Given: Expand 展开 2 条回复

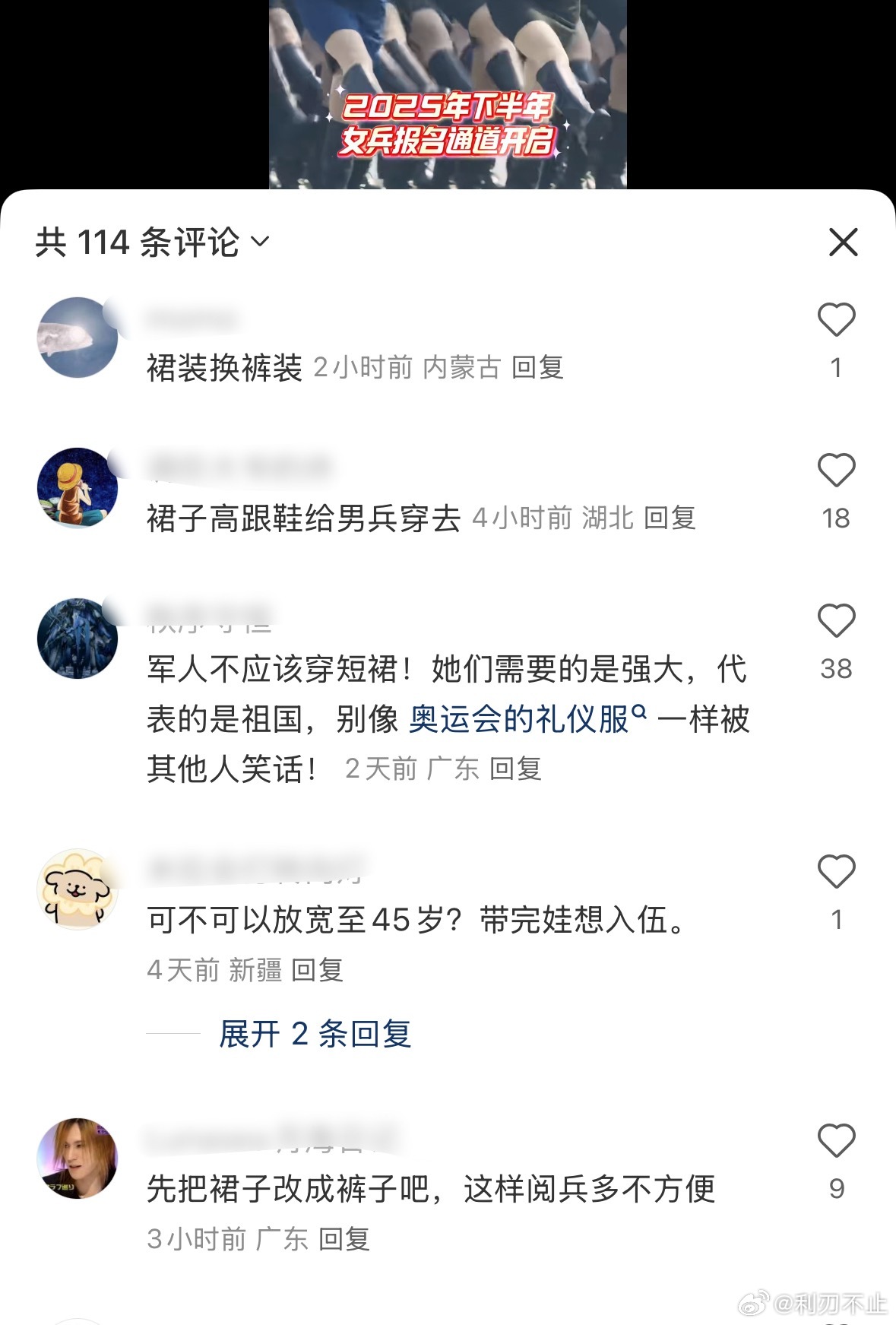Looking at the screenshot, I should [315, 1034].
